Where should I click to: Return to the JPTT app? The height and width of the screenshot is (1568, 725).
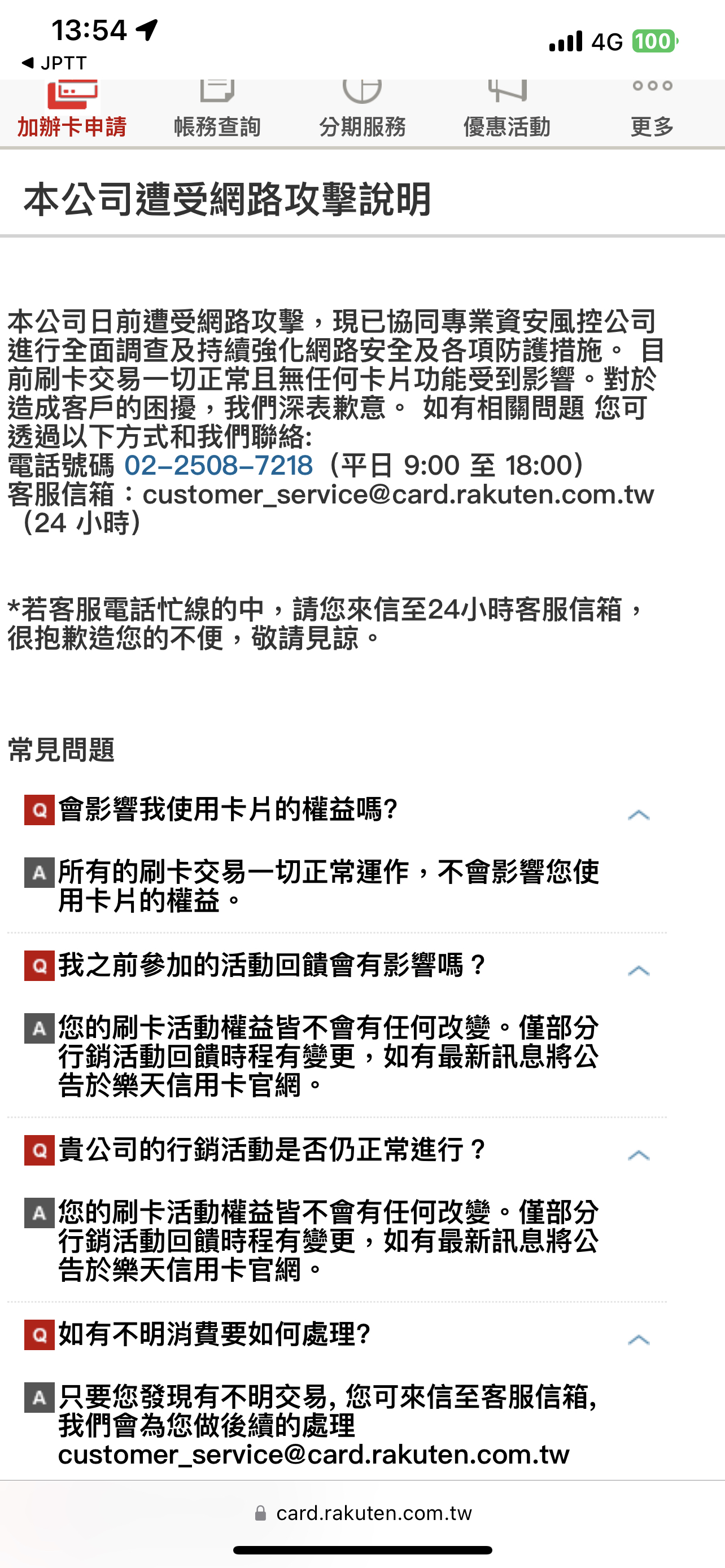pyautogui.click(x=54, y=63)
